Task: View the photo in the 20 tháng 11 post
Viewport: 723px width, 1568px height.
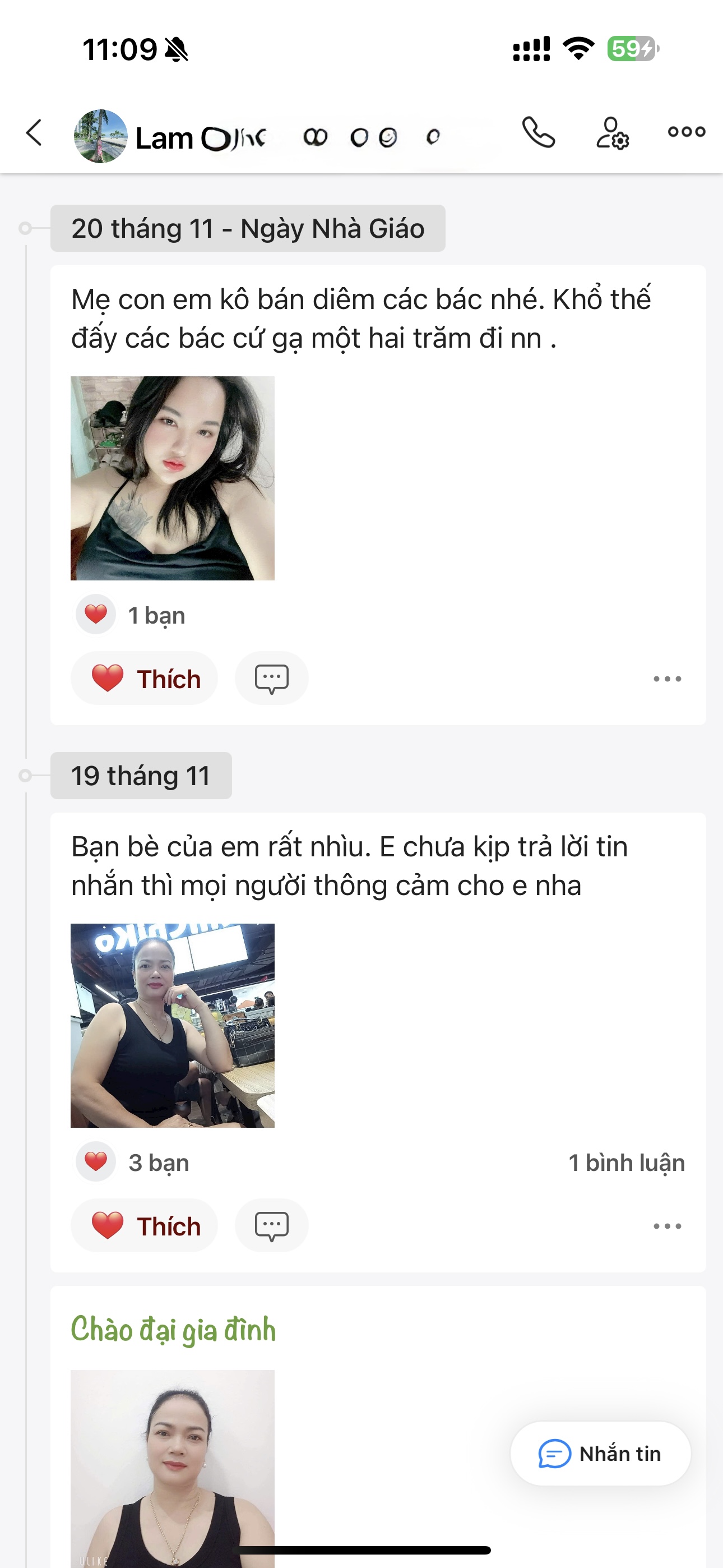Action: coord(173,478)
